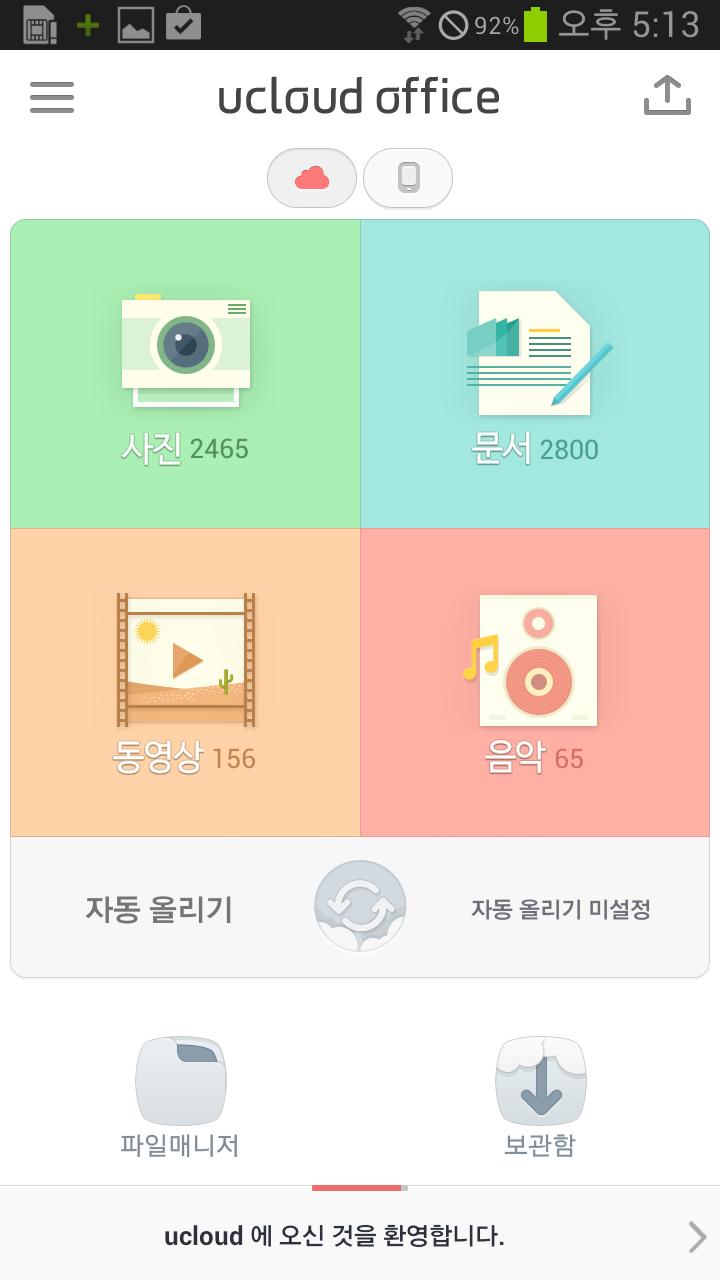Open the hamburger drawer menu
720x1280 pixels.
[52, 97]
